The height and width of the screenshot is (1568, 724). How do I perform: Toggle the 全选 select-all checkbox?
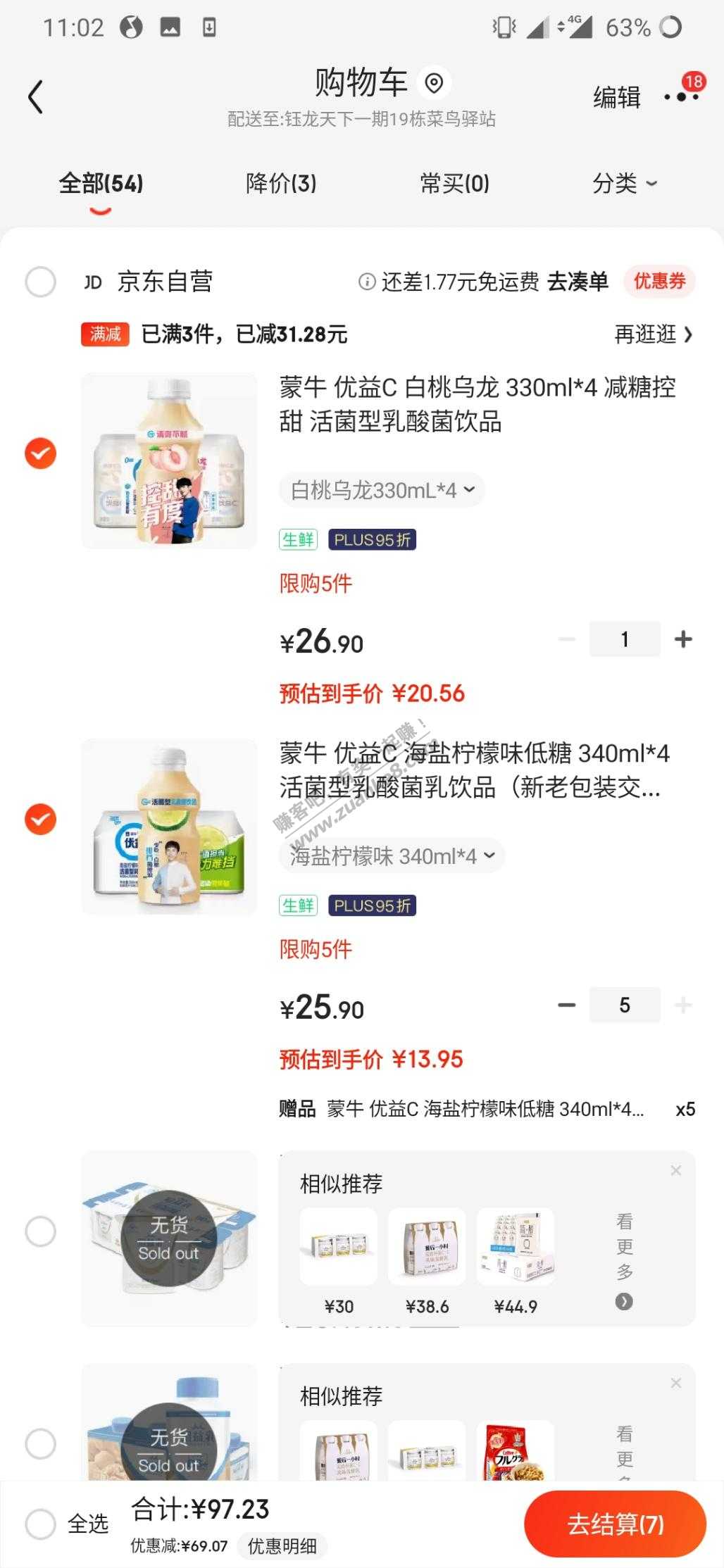coord(40,1524)
